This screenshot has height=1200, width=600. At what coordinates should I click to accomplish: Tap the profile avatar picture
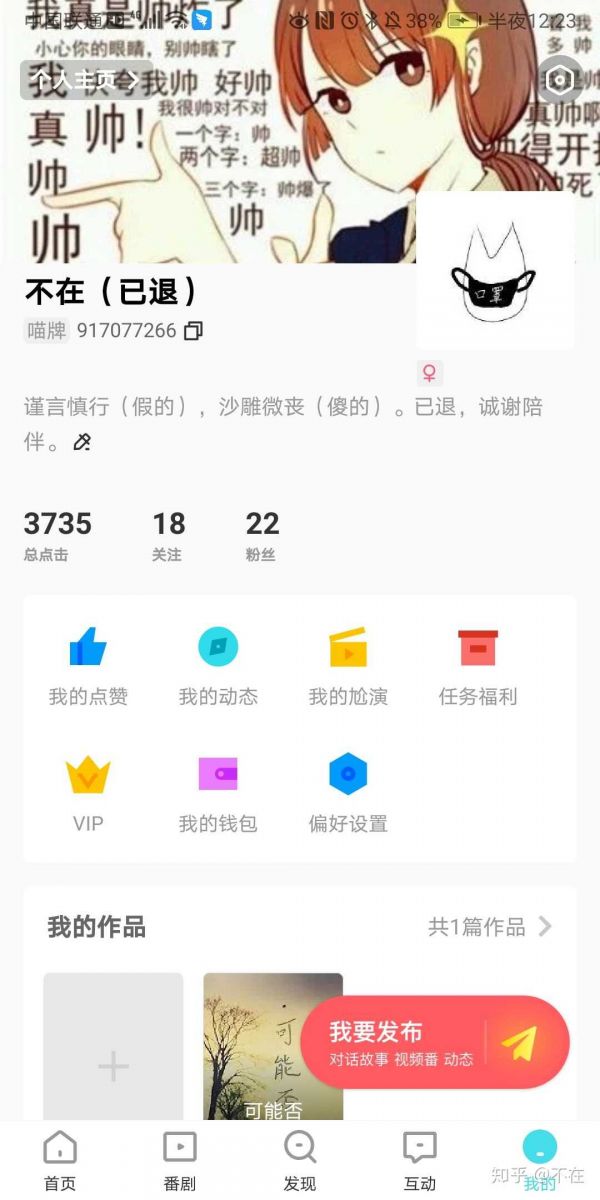pos(495,271)
